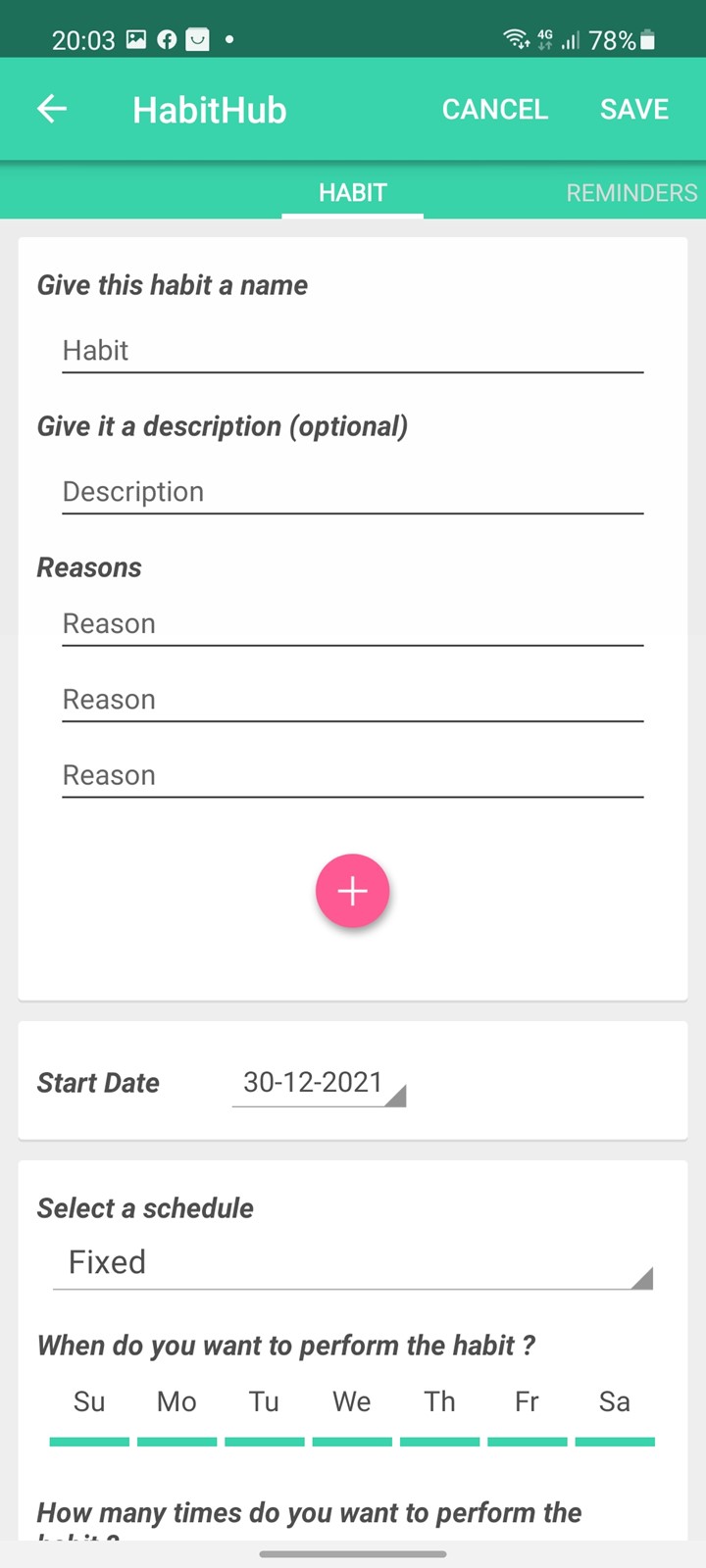This screenshot has height=1568, width=706.
Task: Toggle Wednesday (We) in the schedule
Action: coord(352,1414)
